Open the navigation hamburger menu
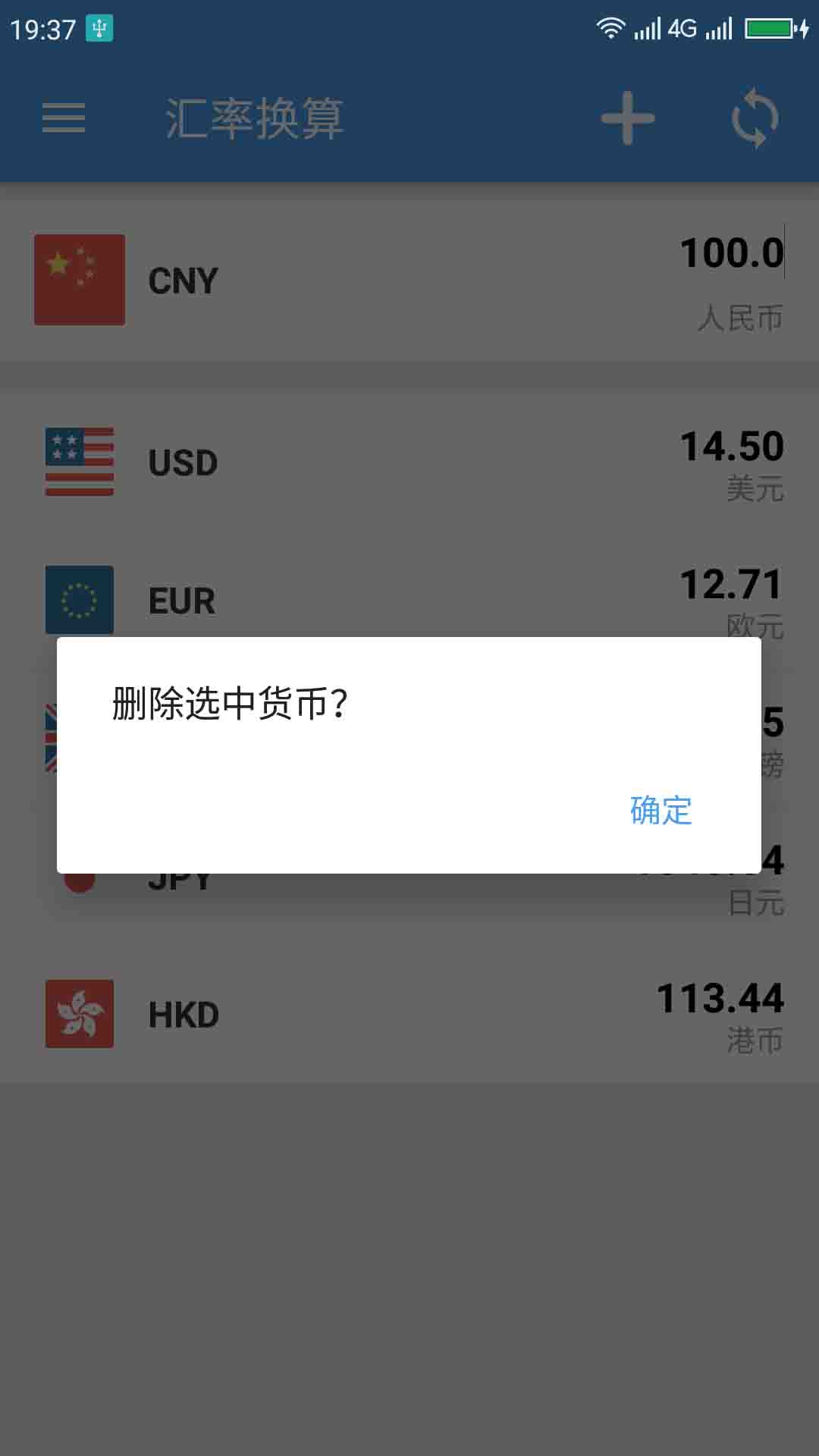Viewport: 819px width, 1456px height. 63,118
